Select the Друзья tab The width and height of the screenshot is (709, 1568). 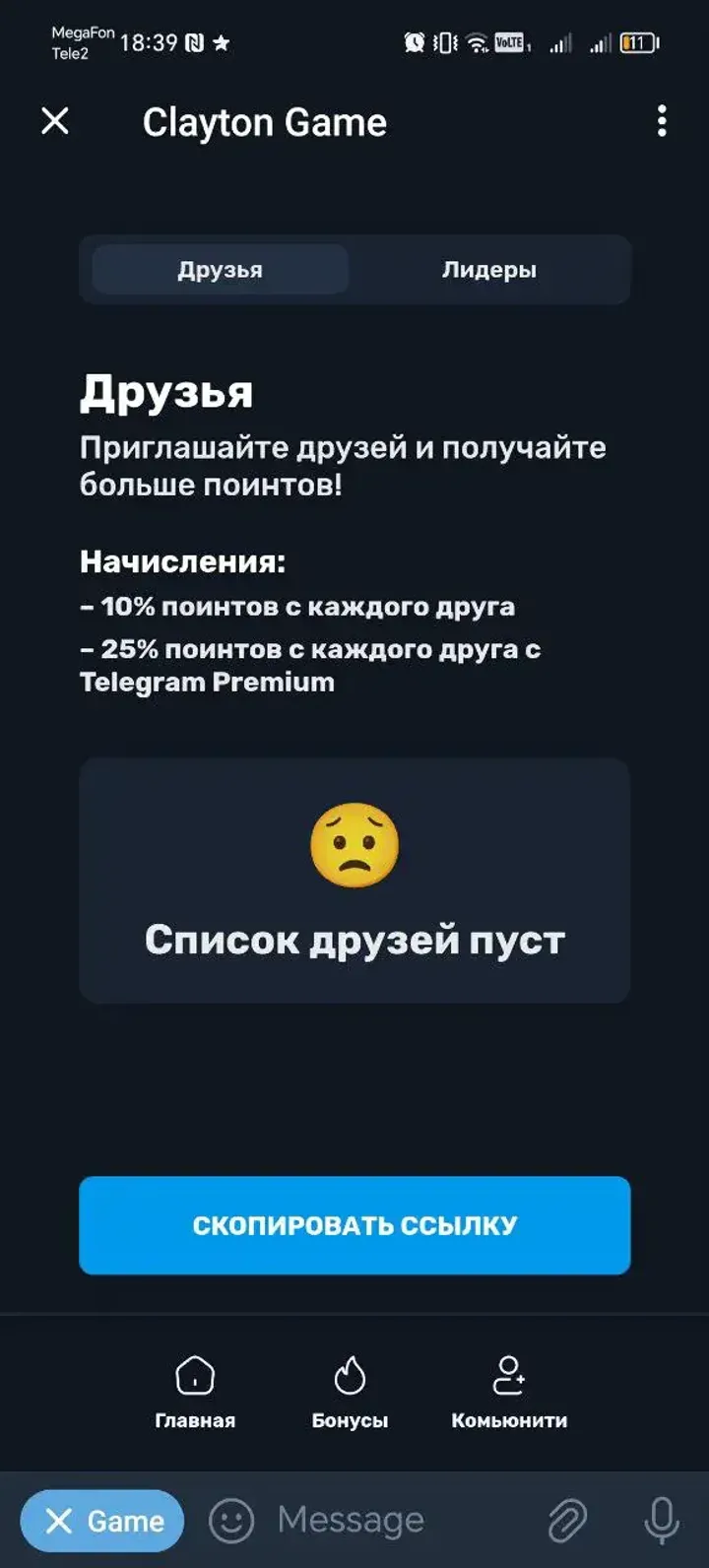tap(219, 270)
